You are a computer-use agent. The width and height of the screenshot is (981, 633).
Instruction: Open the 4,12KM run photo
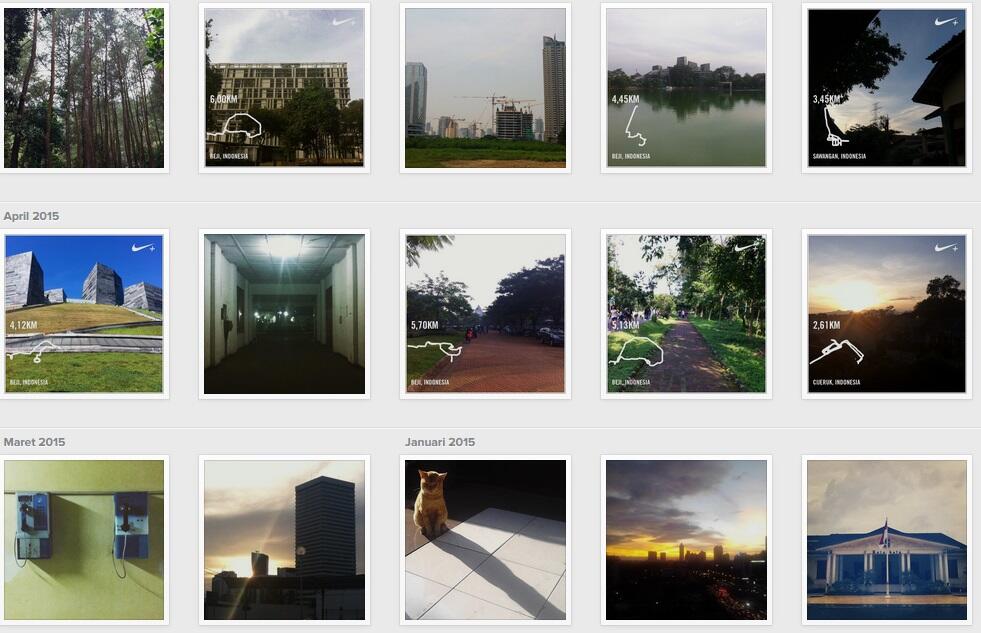point(84,314)
